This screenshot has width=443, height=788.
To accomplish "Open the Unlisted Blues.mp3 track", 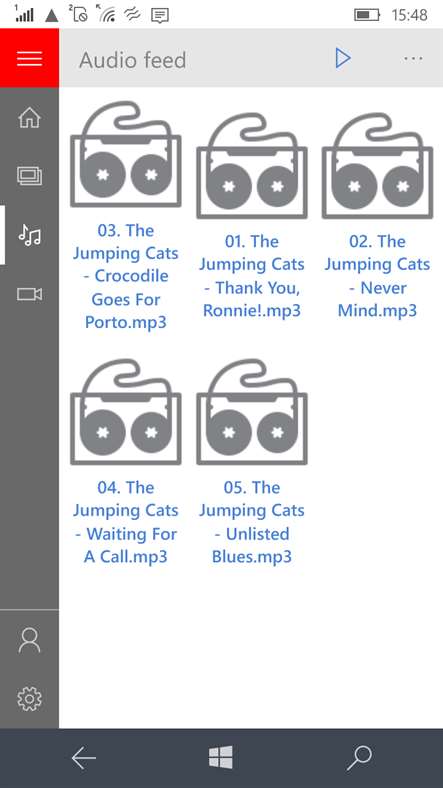I will 252,462.
